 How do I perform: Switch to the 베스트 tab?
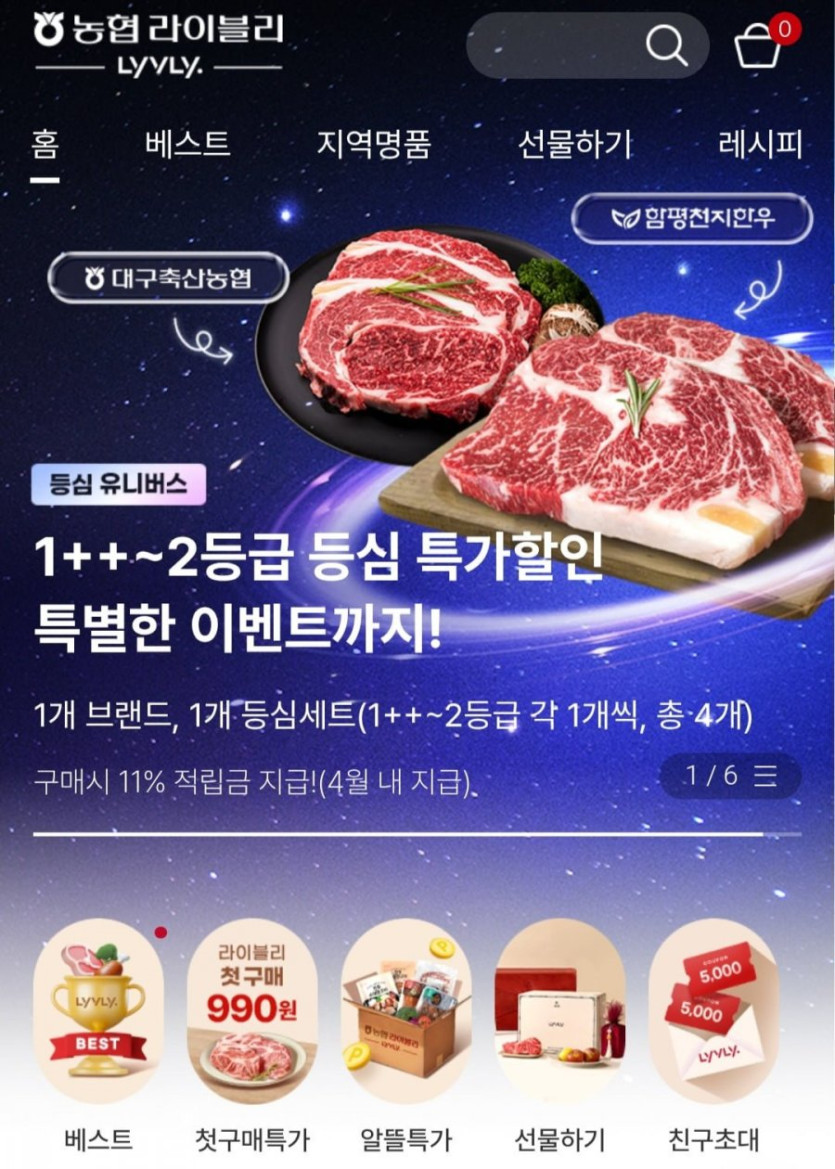tap(188, 145)
